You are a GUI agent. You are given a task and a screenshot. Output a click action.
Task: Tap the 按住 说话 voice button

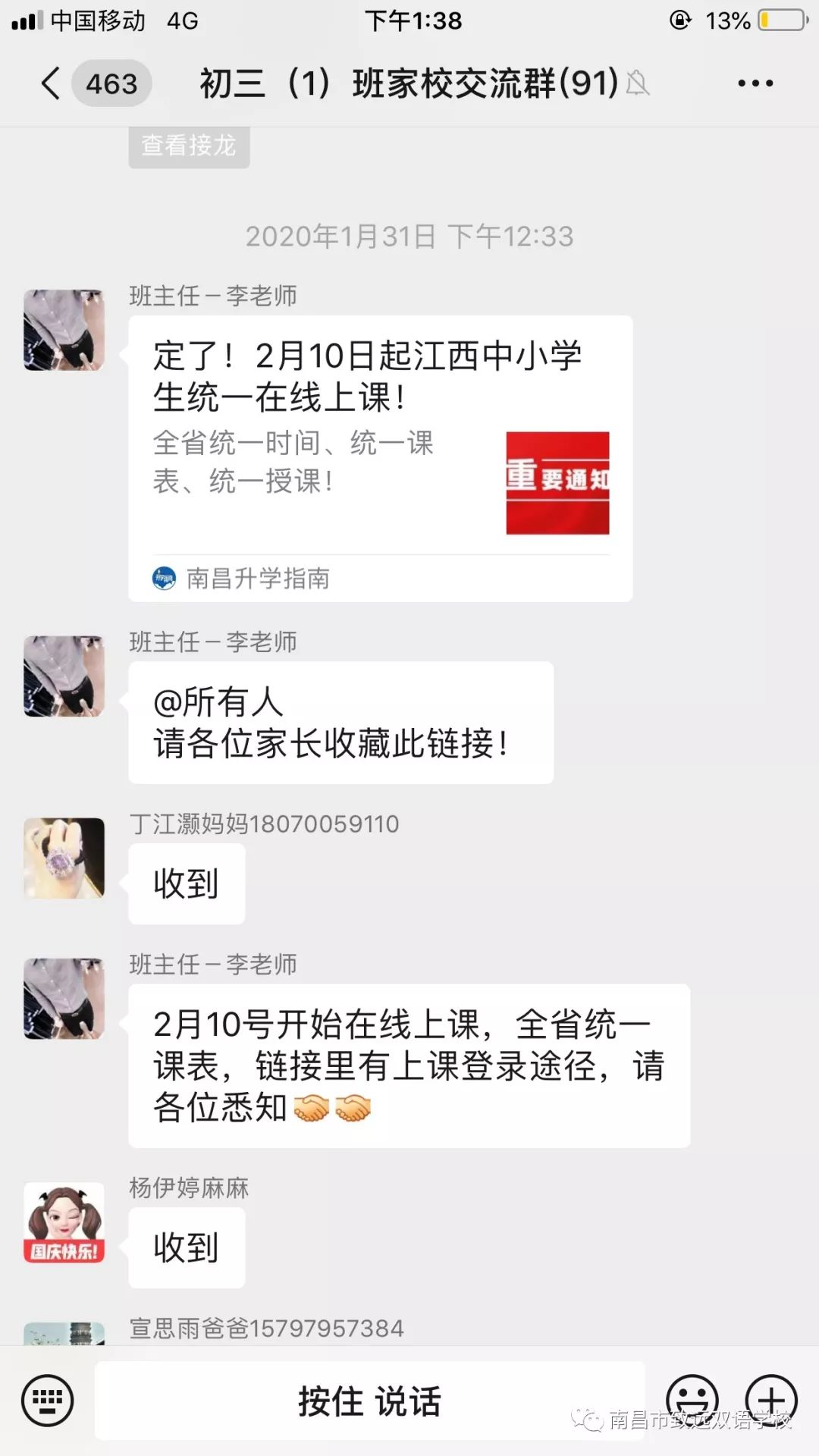[x=369, y=1401]
